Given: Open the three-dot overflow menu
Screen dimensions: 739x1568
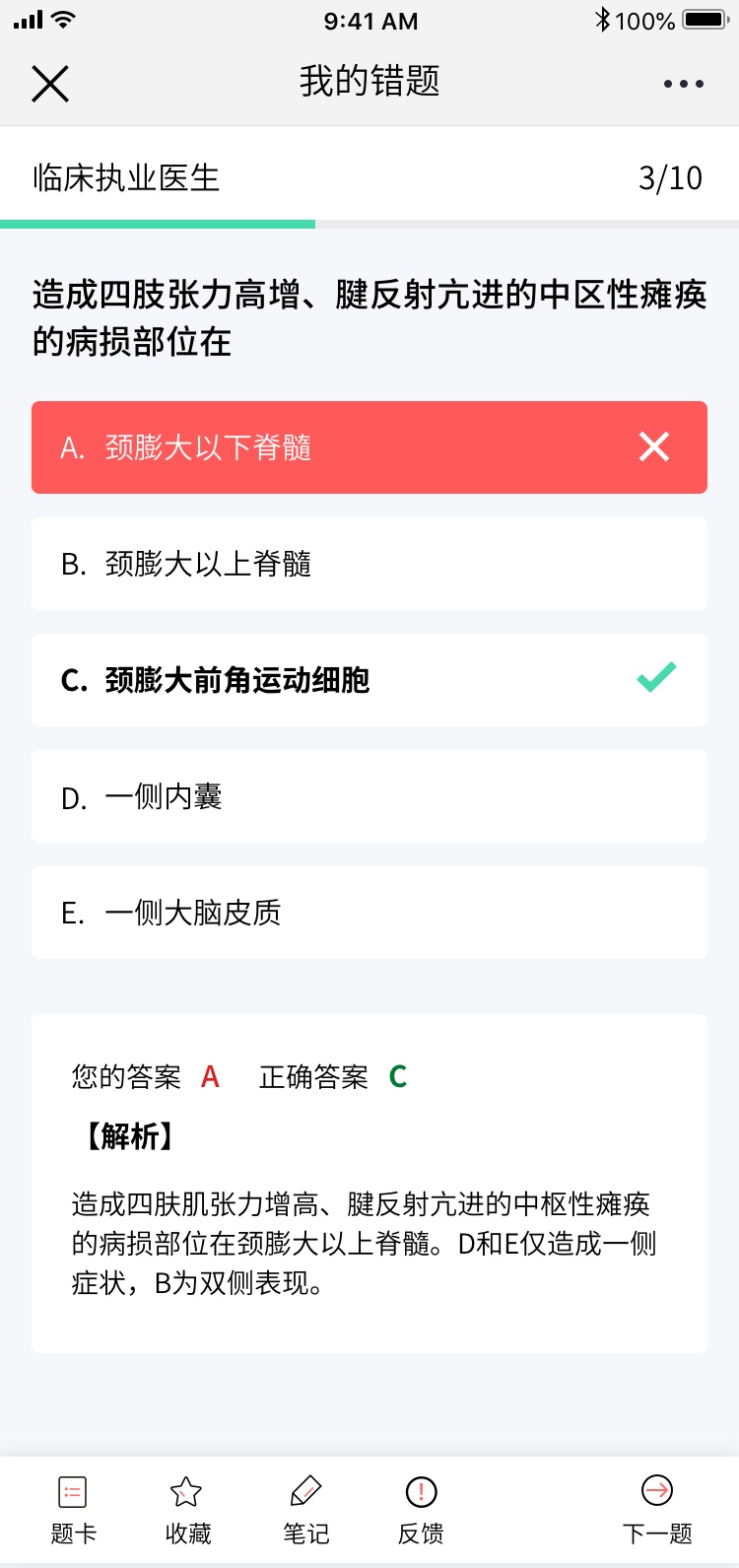Looking at the screenshot, I should 683,84.
